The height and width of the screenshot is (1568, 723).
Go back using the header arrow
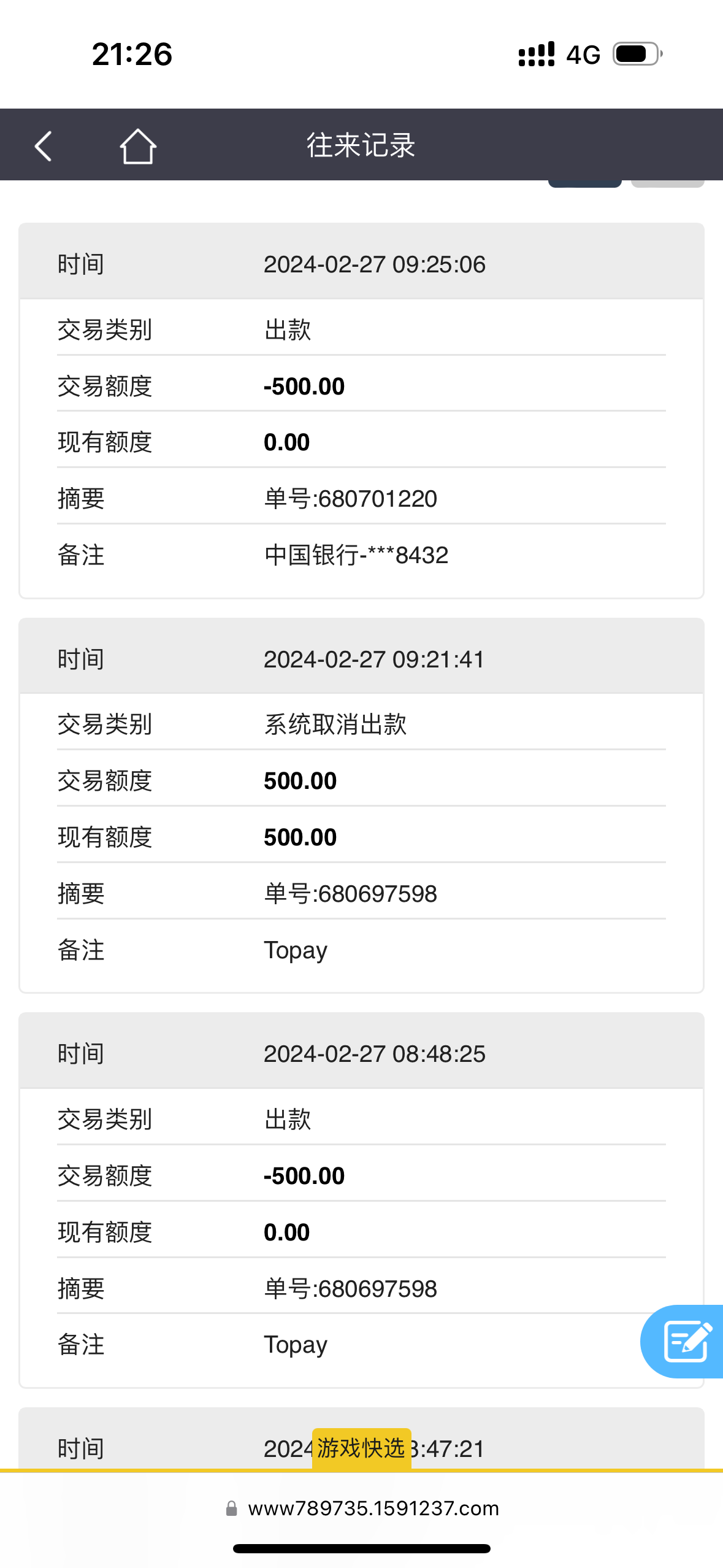43,146
